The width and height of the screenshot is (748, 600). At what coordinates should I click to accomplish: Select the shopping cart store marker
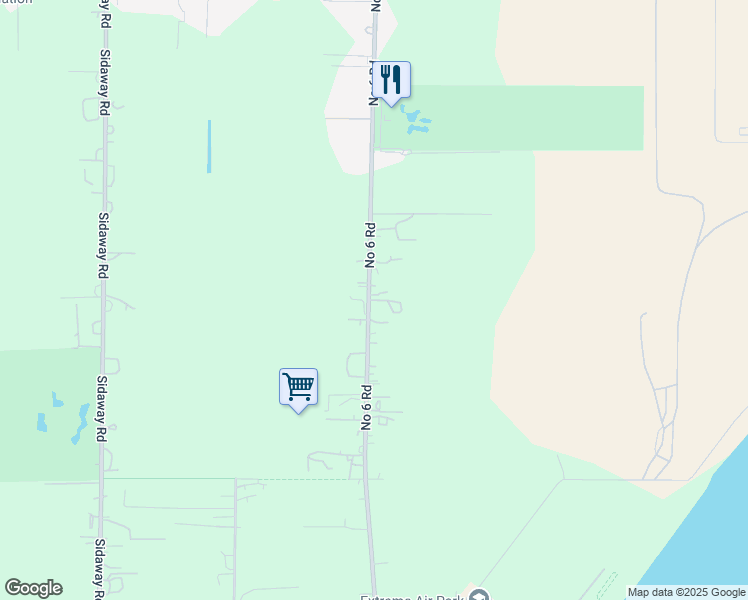coord(299,391)
